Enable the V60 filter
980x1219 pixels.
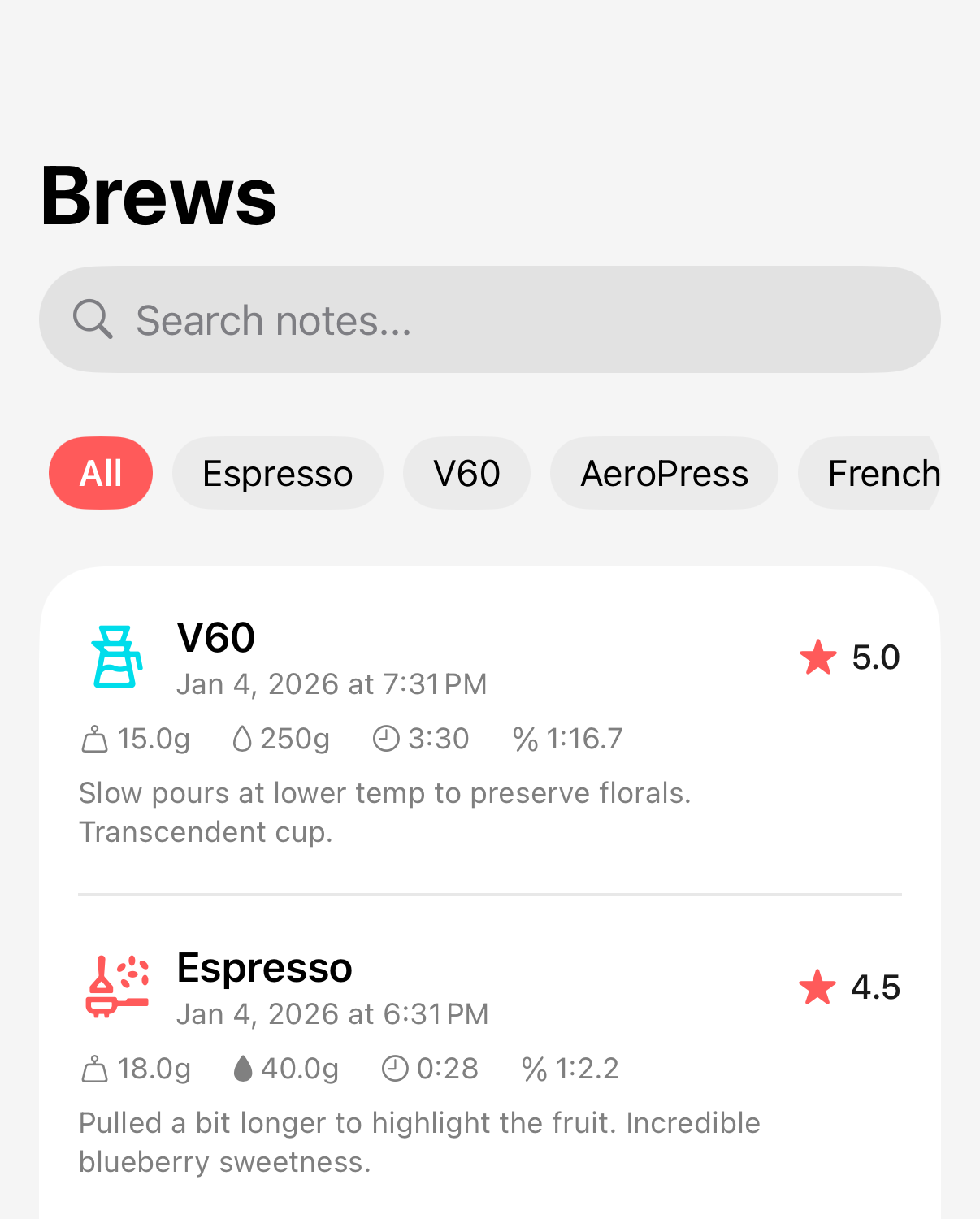466,473
